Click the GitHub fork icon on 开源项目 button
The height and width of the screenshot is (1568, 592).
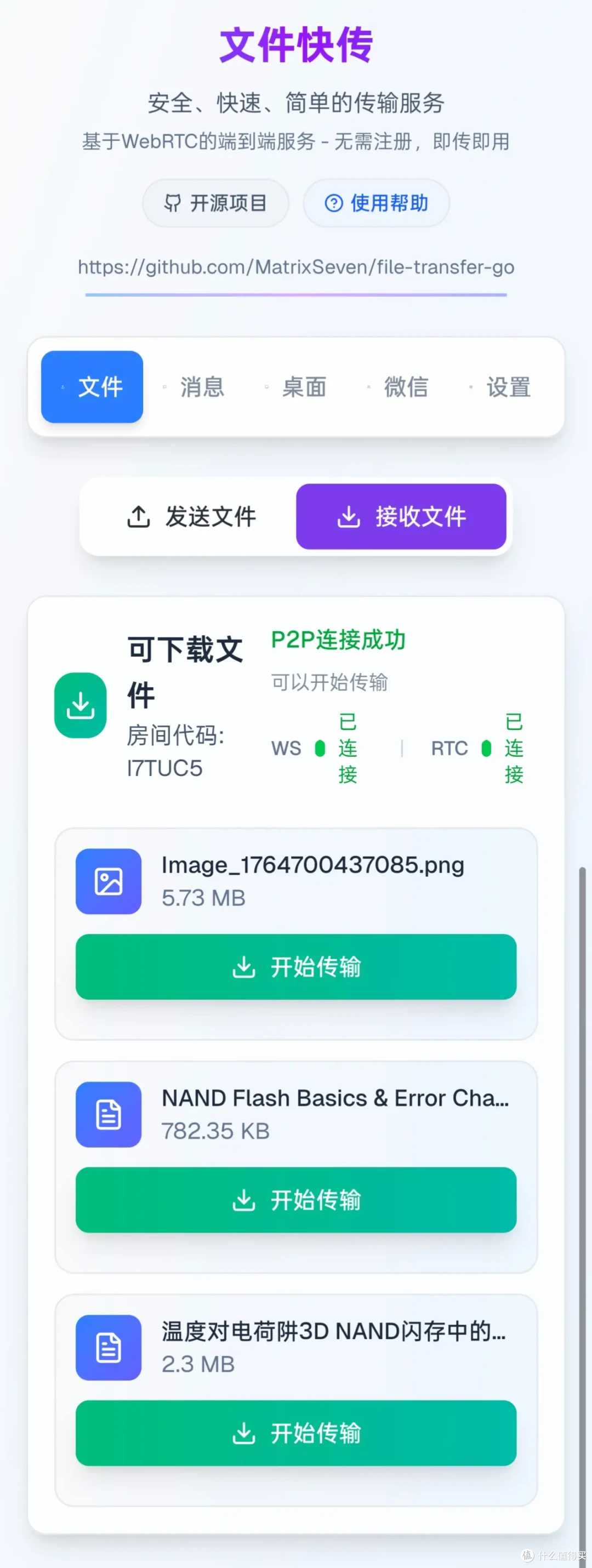coord(172,203)
